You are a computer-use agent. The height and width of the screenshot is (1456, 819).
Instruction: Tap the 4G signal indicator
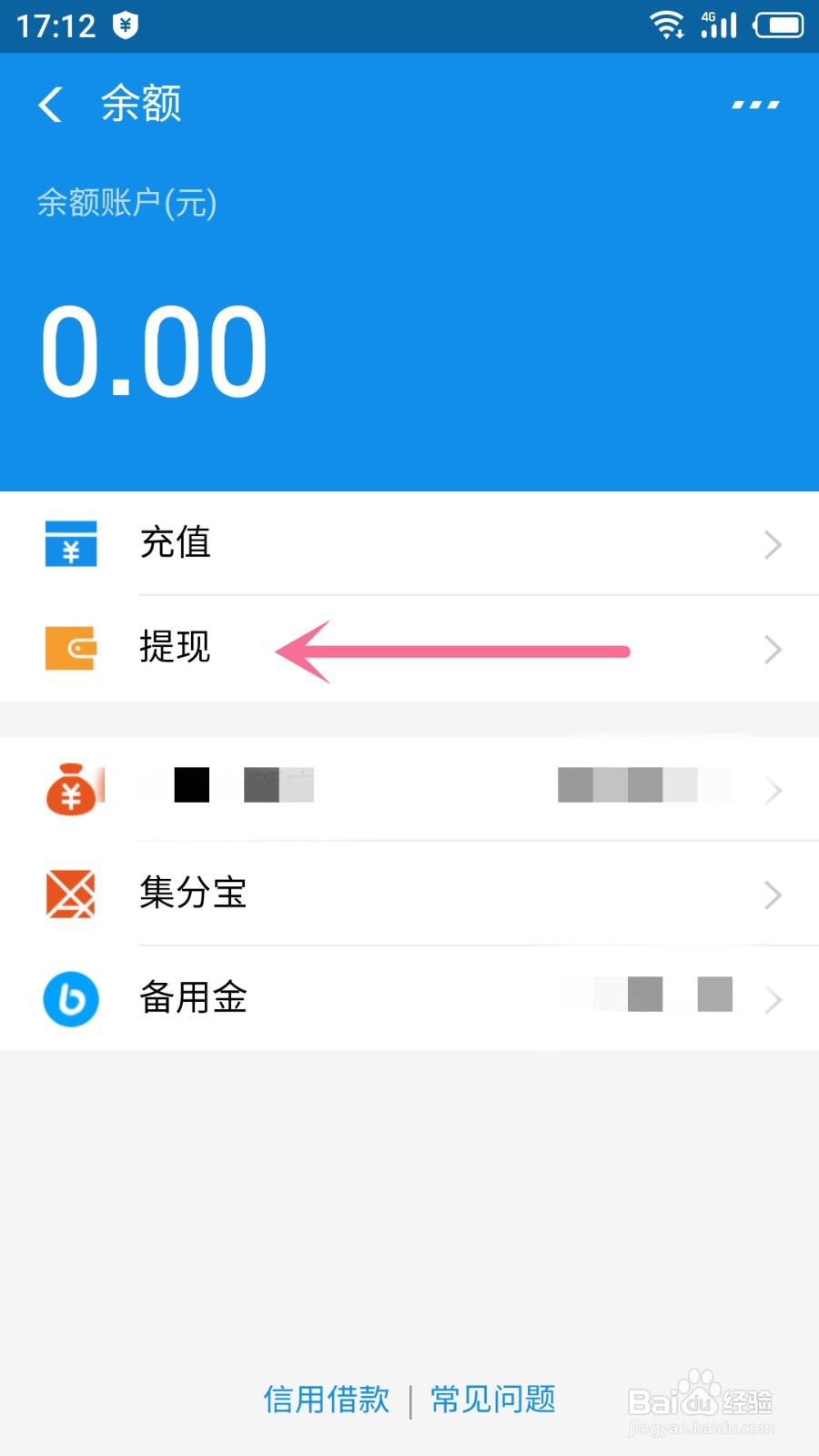pyautogui.click(x=719, y=25)
